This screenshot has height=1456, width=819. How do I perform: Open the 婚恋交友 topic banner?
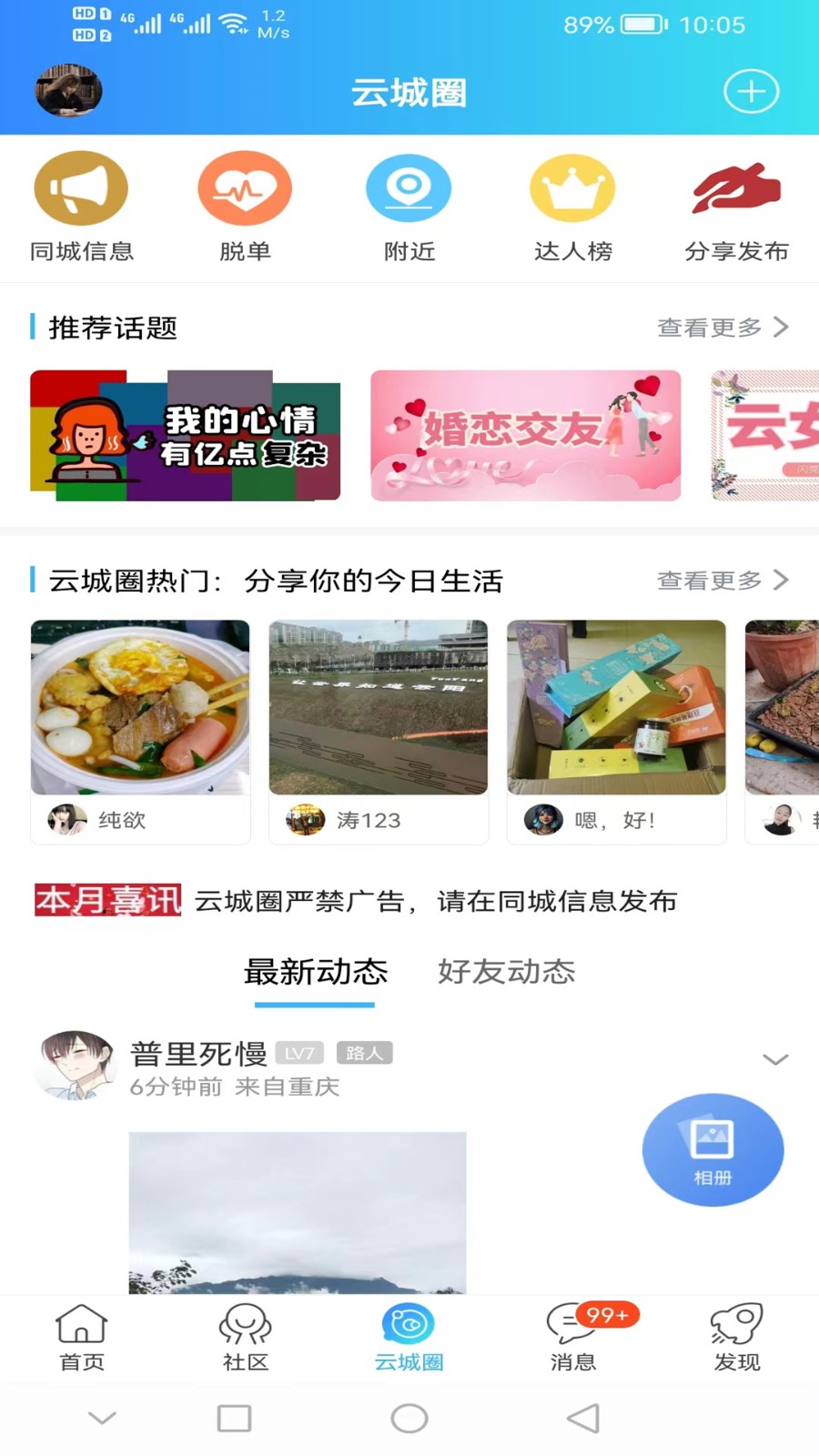[526, 435]
